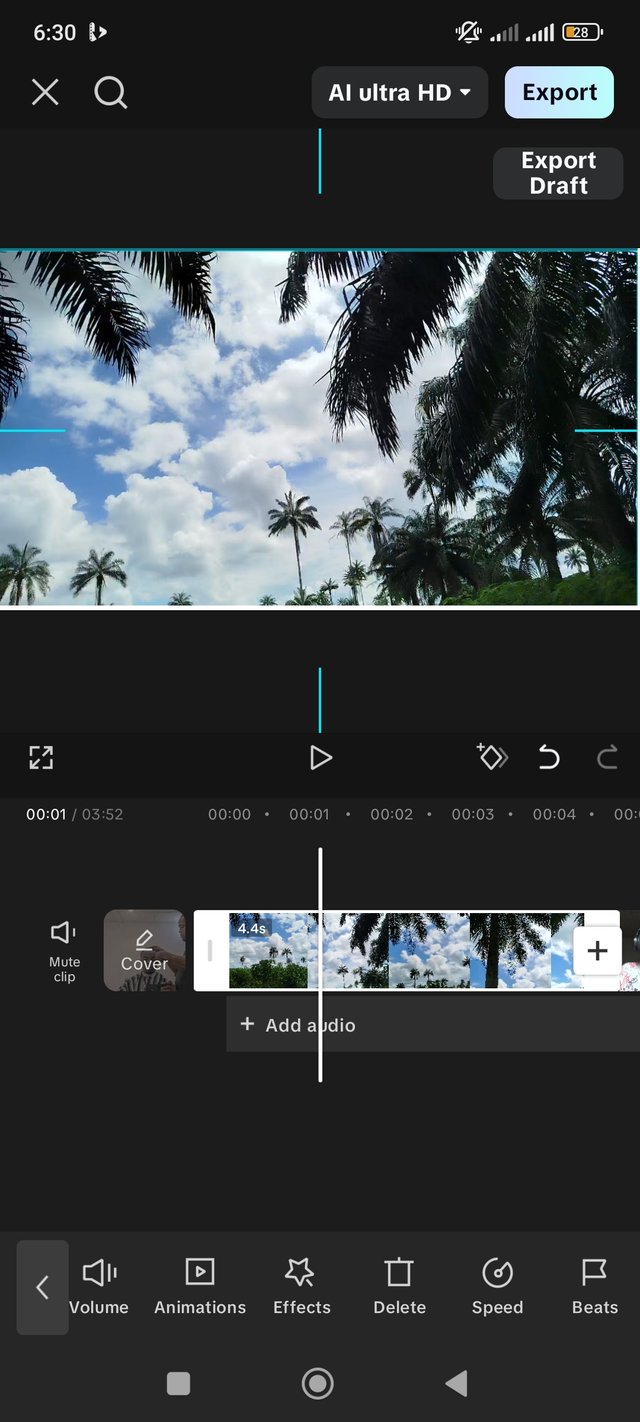
Task: Add a new clip with plus button
Action: [597, 950]
